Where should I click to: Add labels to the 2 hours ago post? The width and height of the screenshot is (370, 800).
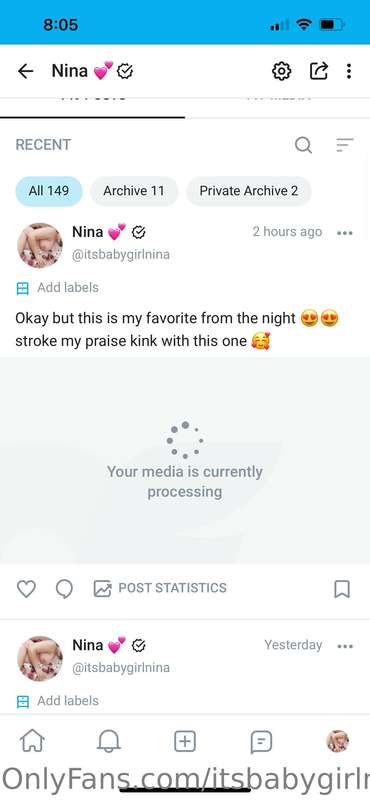(x=58, y=288)
